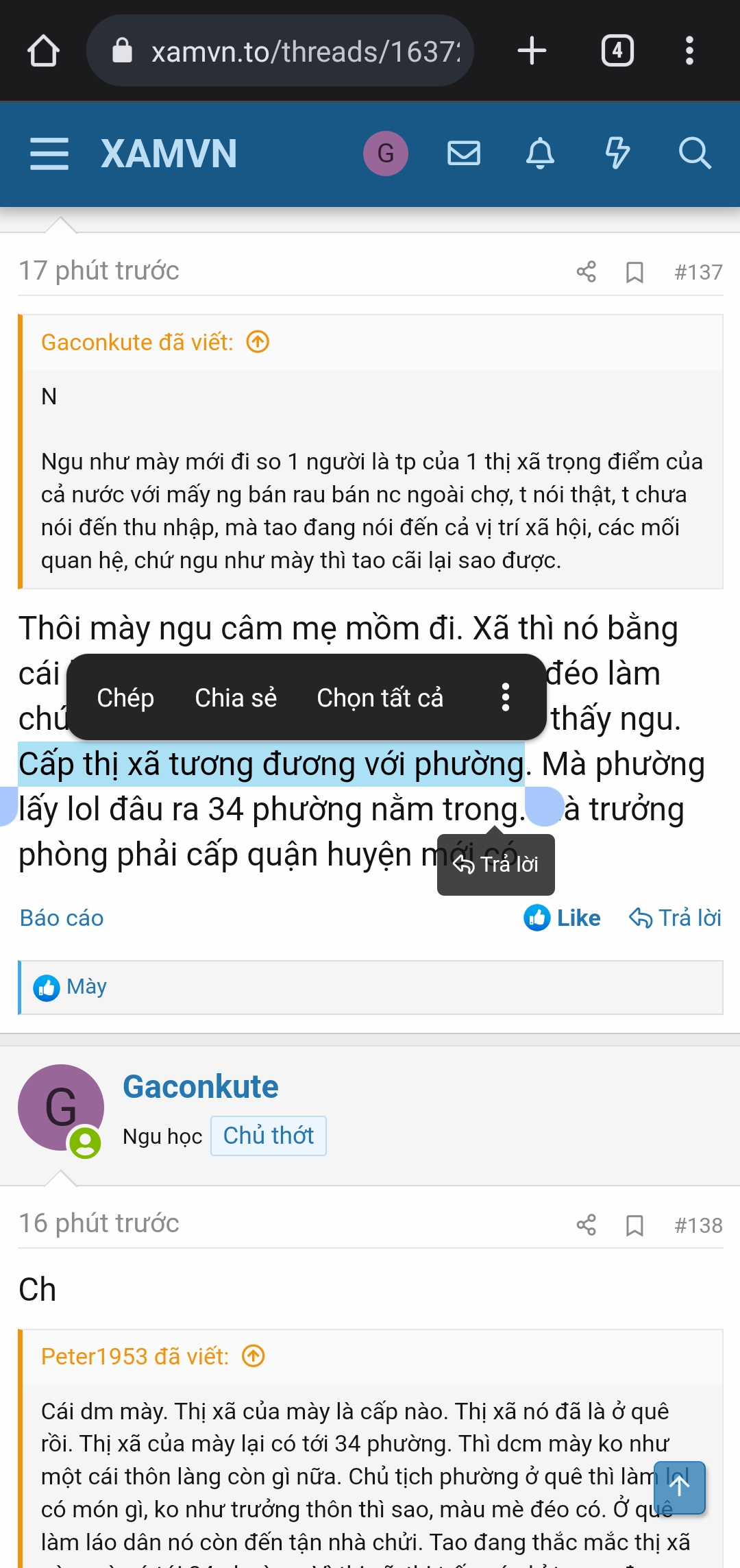Share post #137 via share icon

pos(587,271)
